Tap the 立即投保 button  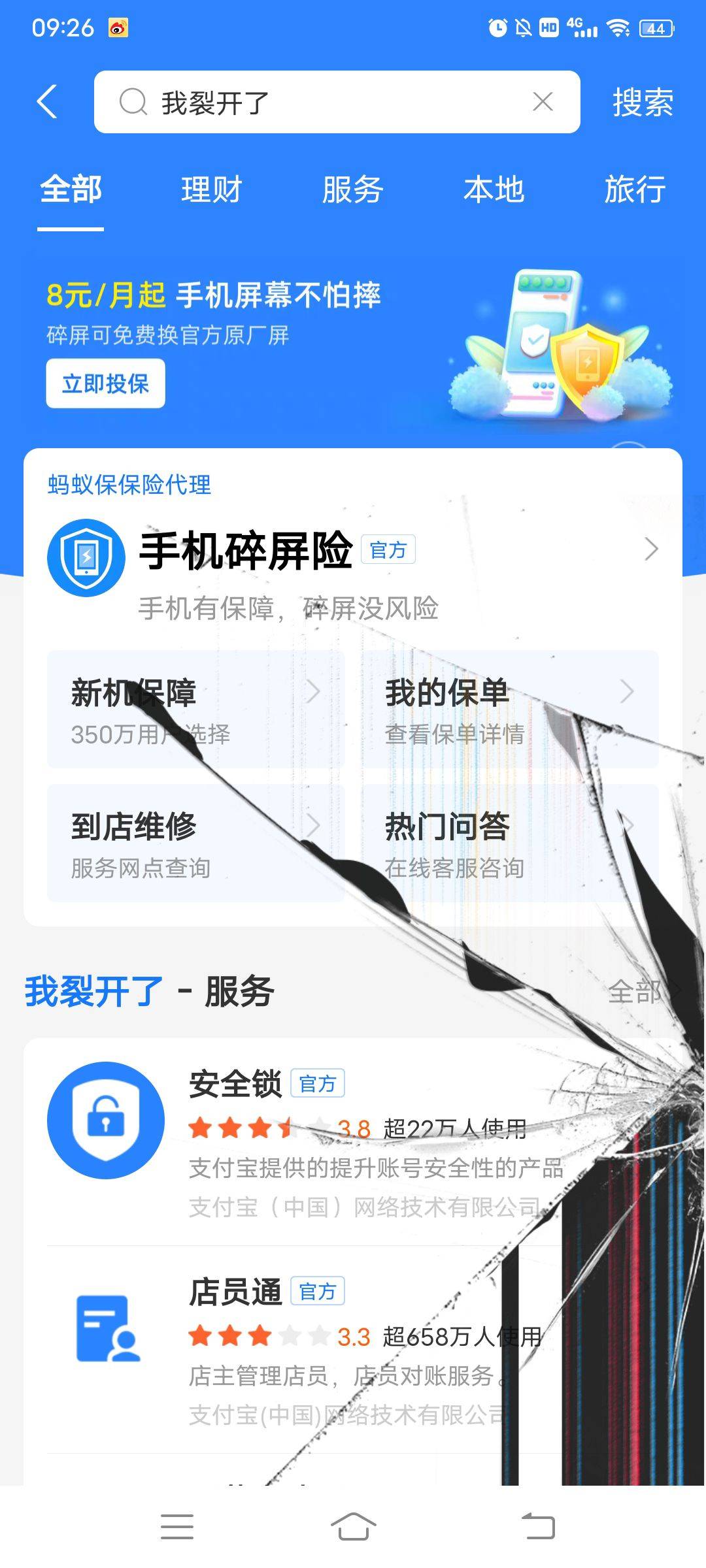[105, 384]
